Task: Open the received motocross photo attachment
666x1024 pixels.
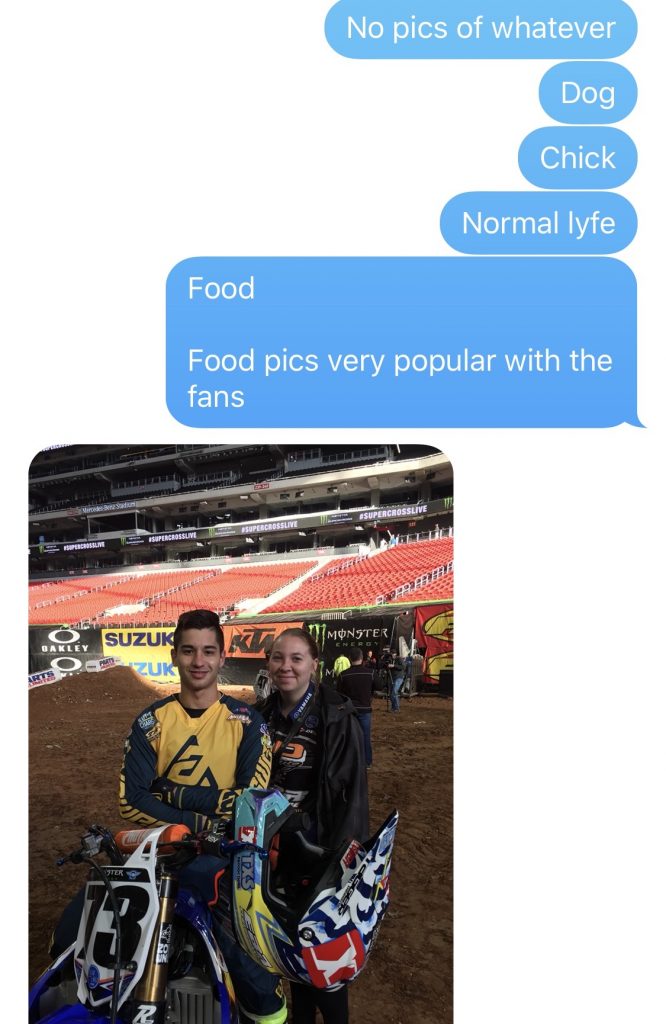Action: pos(240,733)
